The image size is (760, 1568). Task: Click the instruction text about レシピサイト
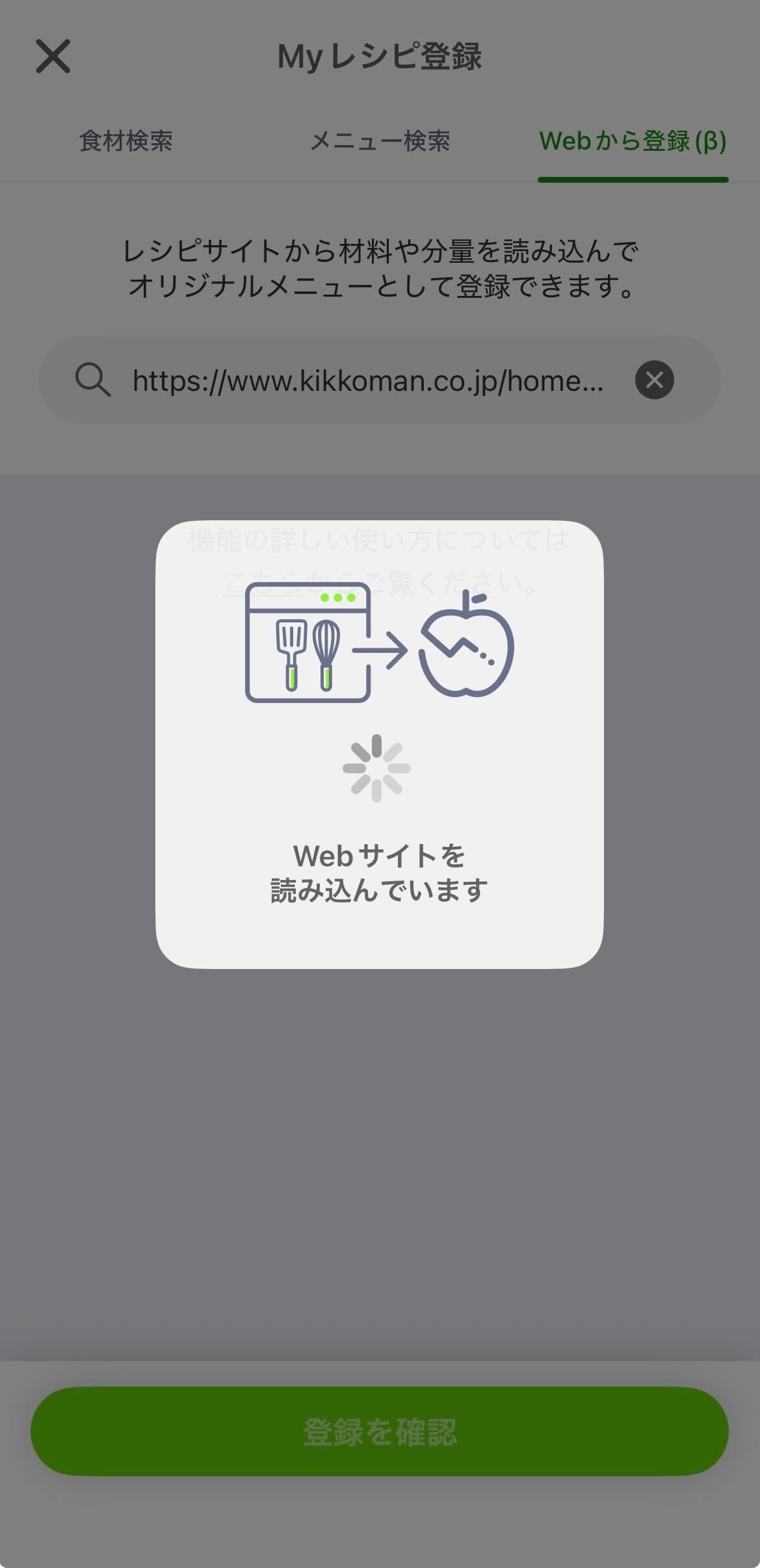click(x=380, y=267)
